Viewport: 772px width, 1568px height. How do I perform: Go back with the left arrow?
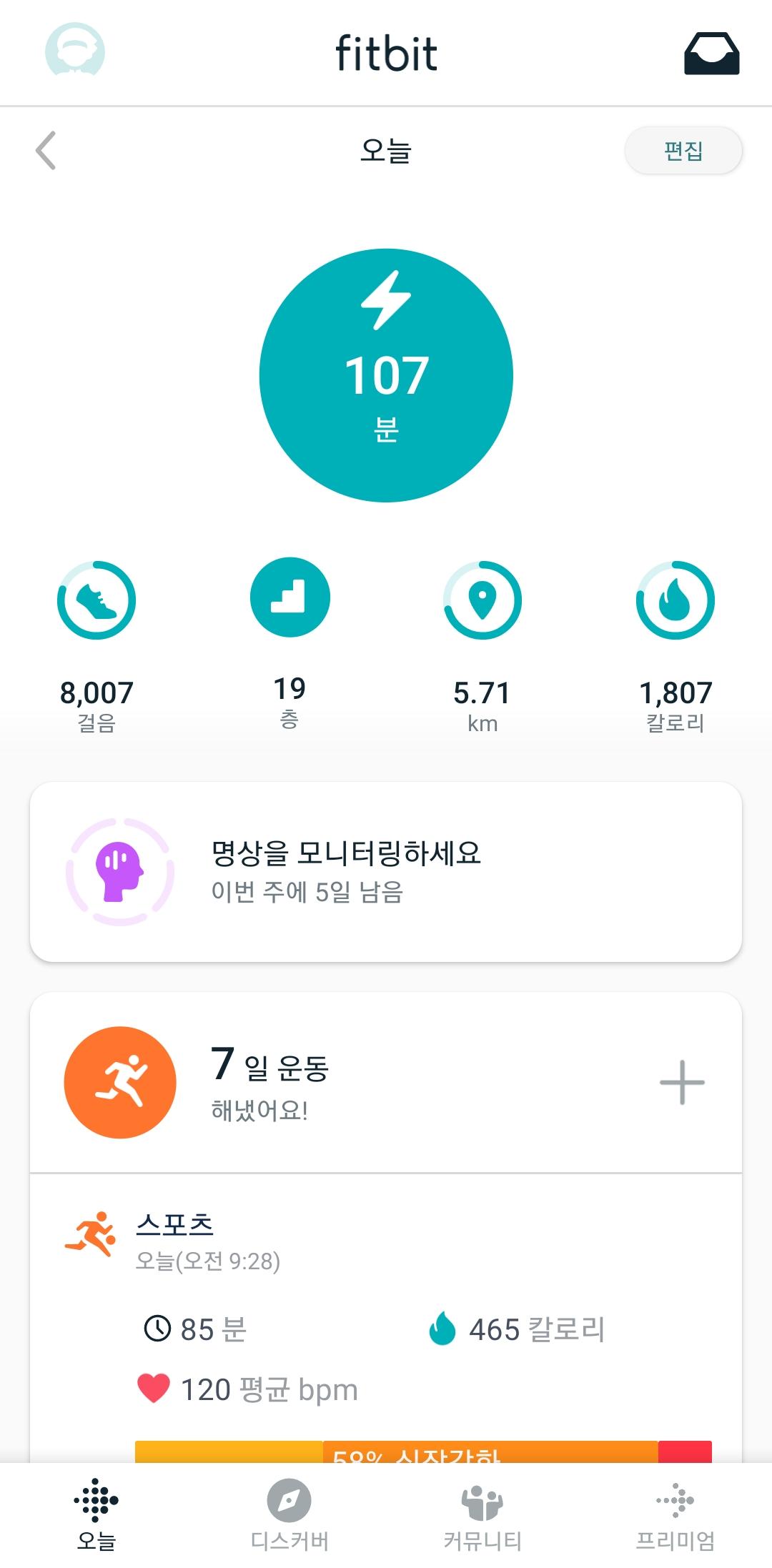(46, 151)
